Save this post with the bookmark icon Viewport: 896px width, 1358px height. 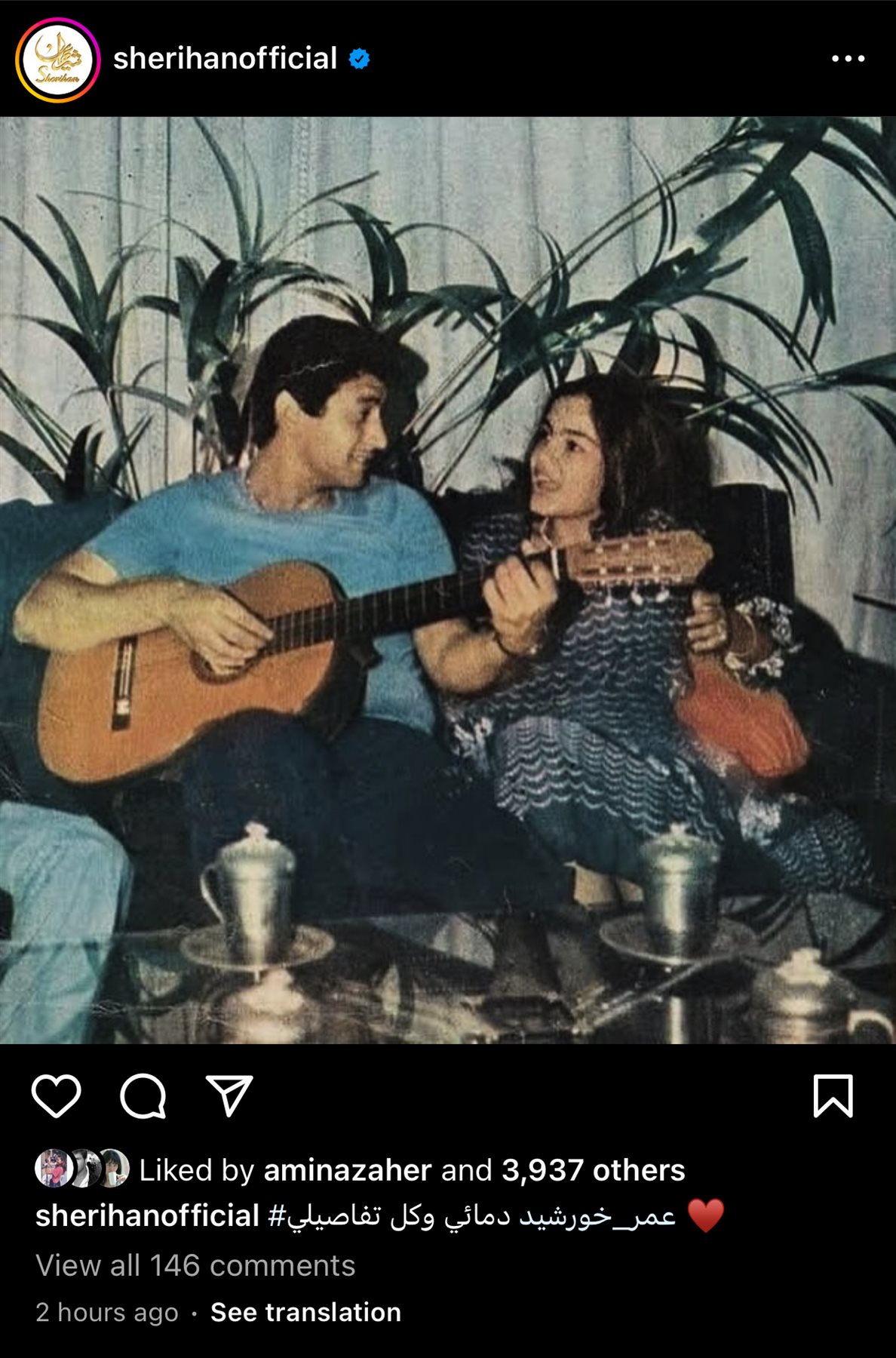tap(833, 1095)
